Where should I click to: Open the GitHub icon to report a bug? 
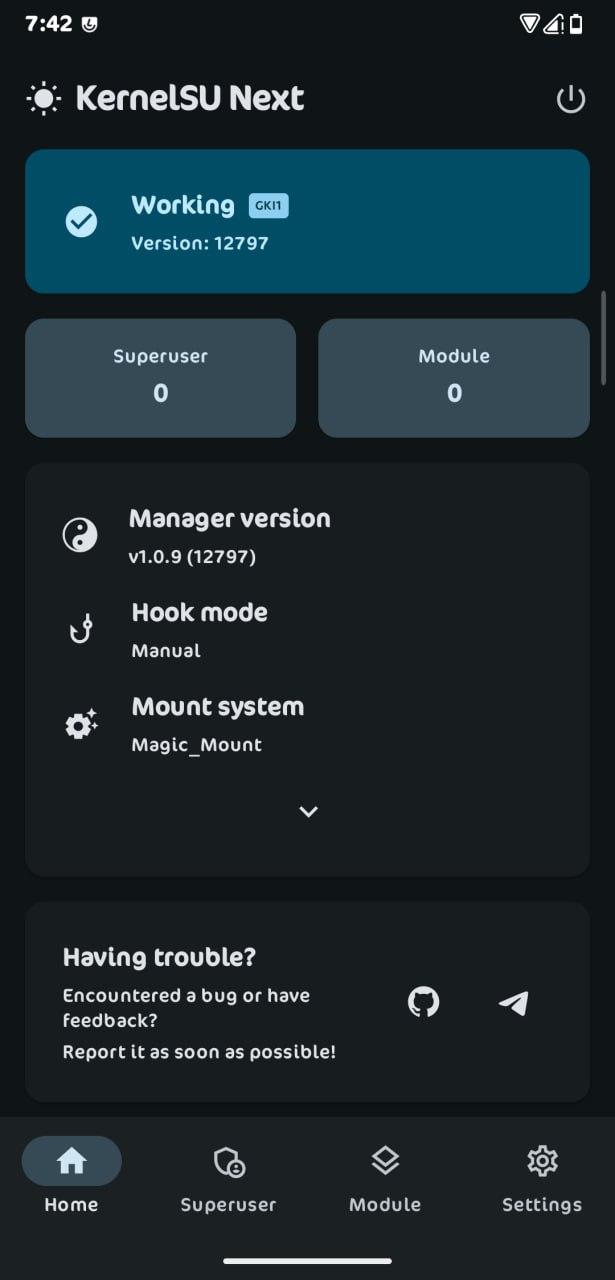coord(424,1002)
